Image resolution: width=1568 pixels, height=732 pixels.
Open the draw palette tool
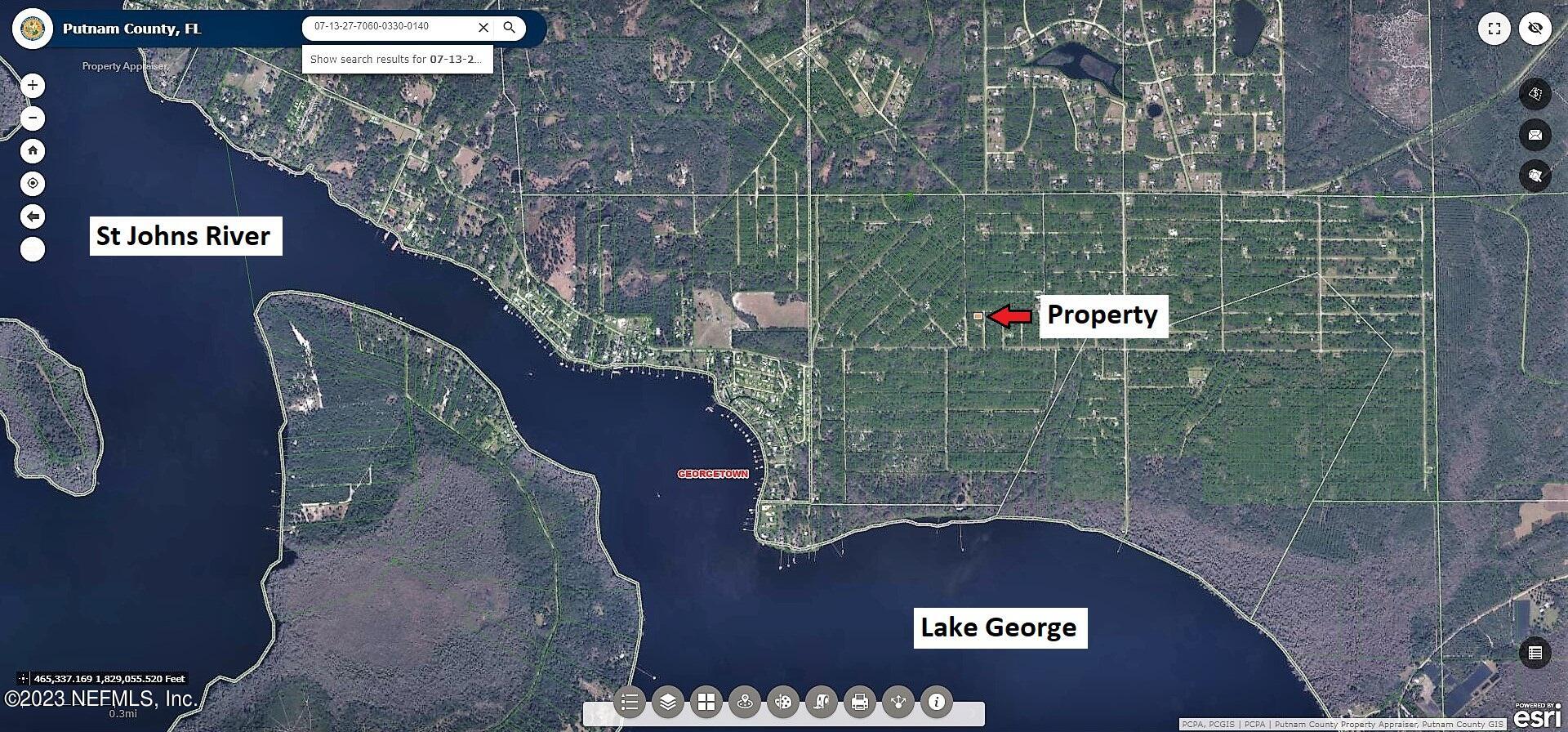point(783,702)
